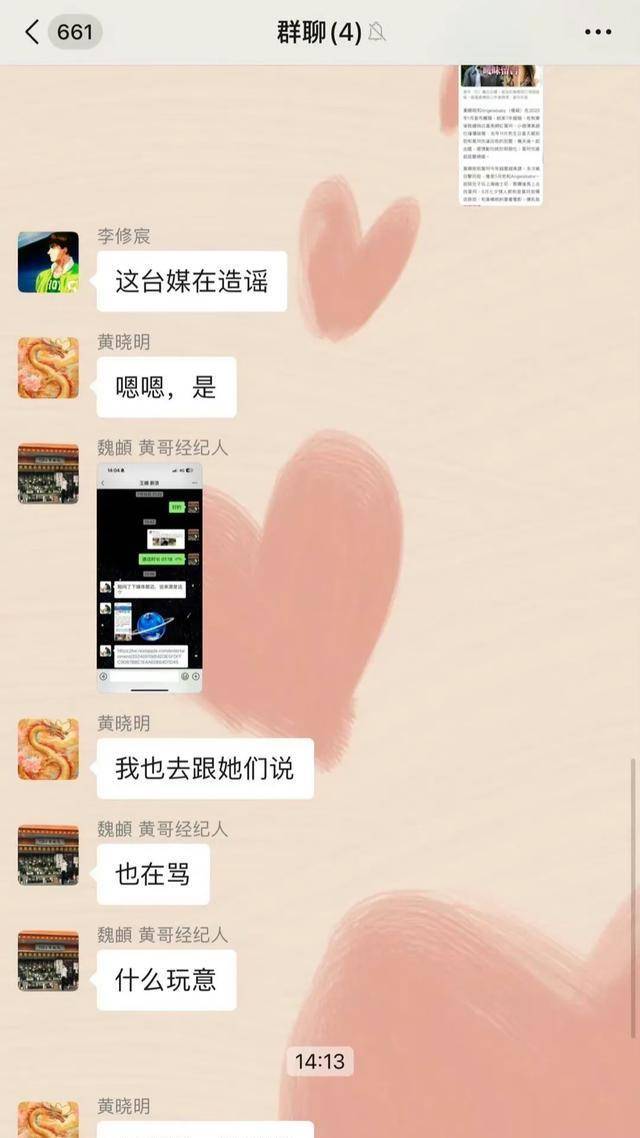Go back to the chat list

point(32,32)
